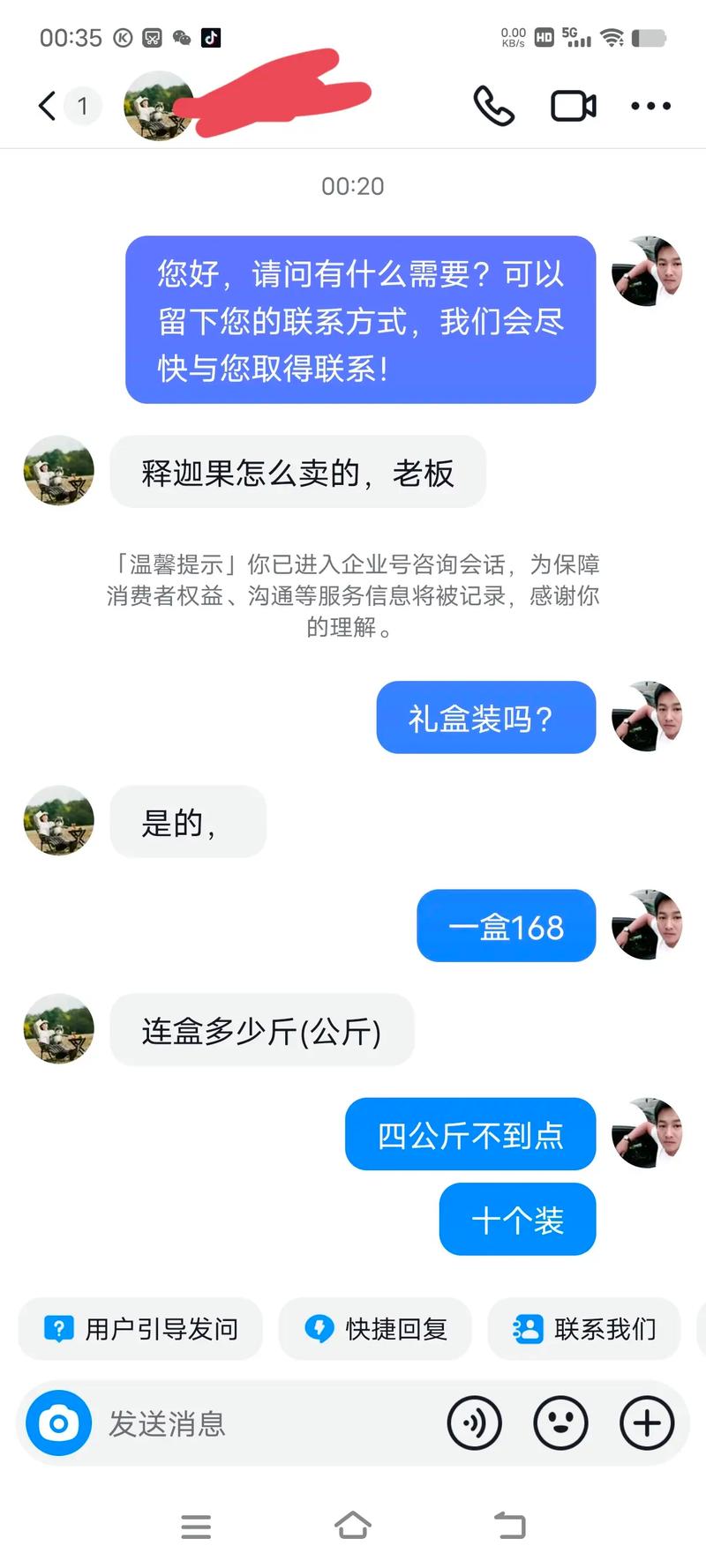
Task: Tap the '一盒168' message bubble
Action: [x=506, y=925]
